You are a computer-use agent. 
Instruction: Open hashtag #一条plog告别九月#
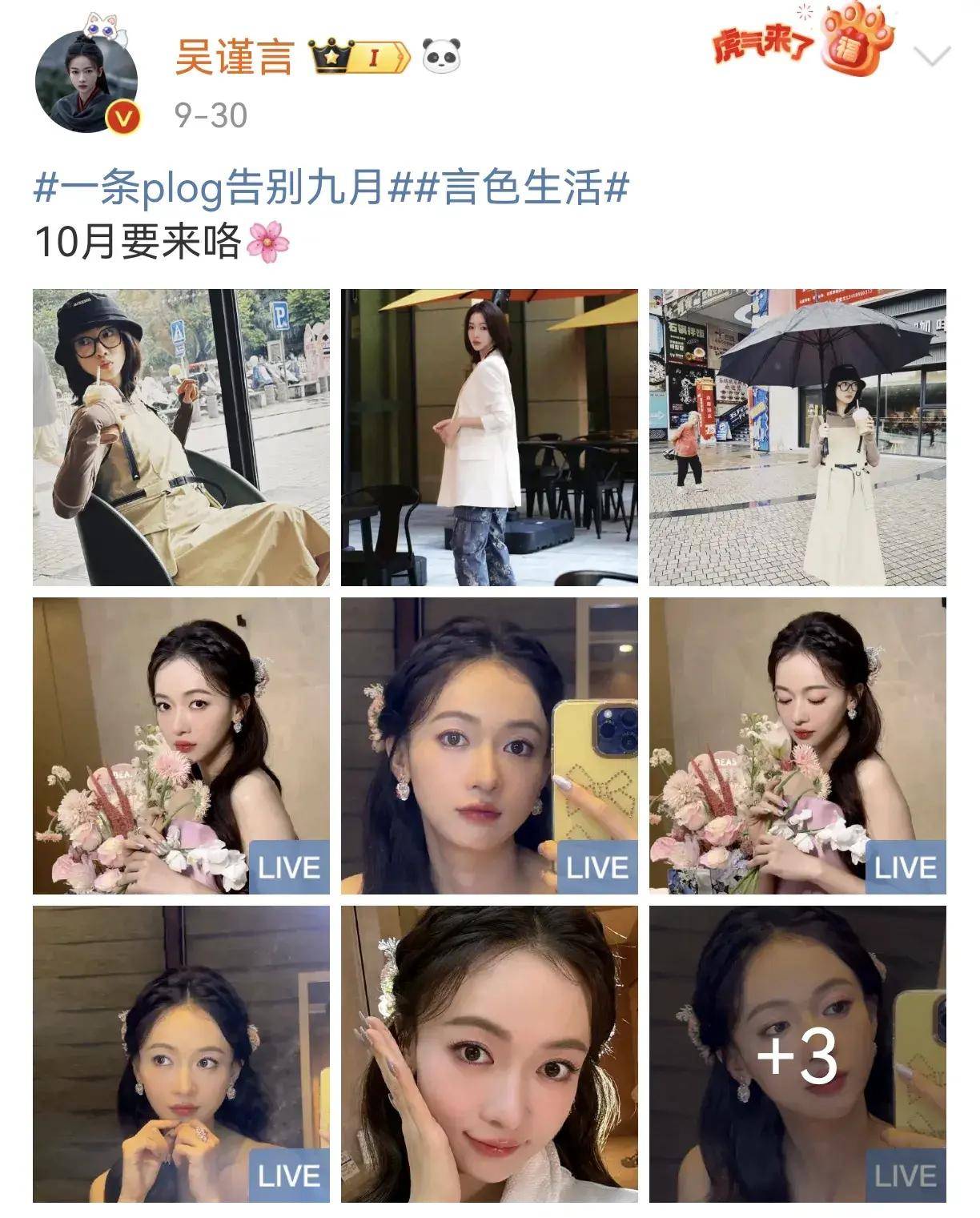(x=211, y=187)
